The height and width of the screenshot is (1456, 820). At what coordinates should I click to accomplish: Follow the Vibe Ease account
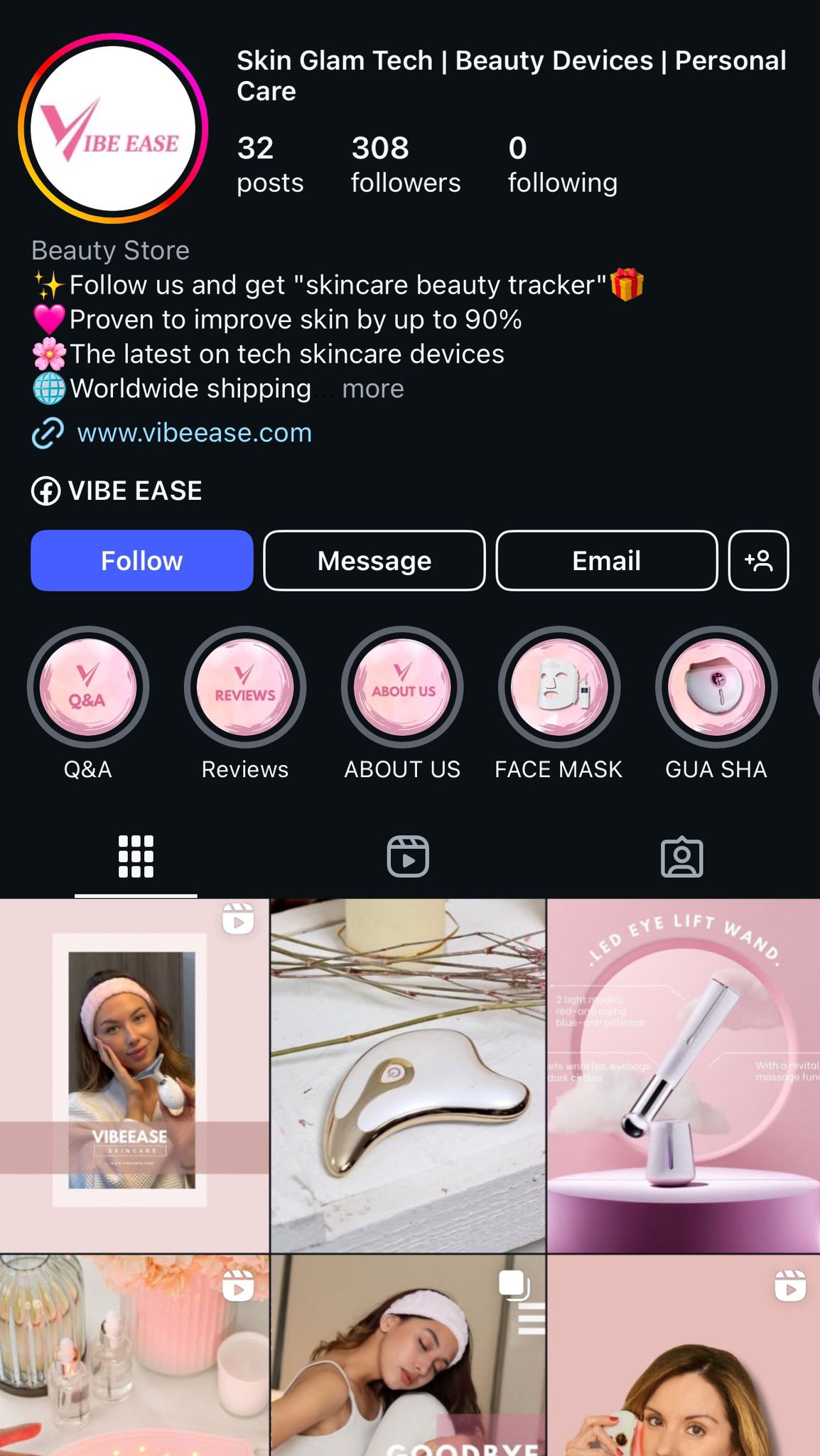(141, 560)
